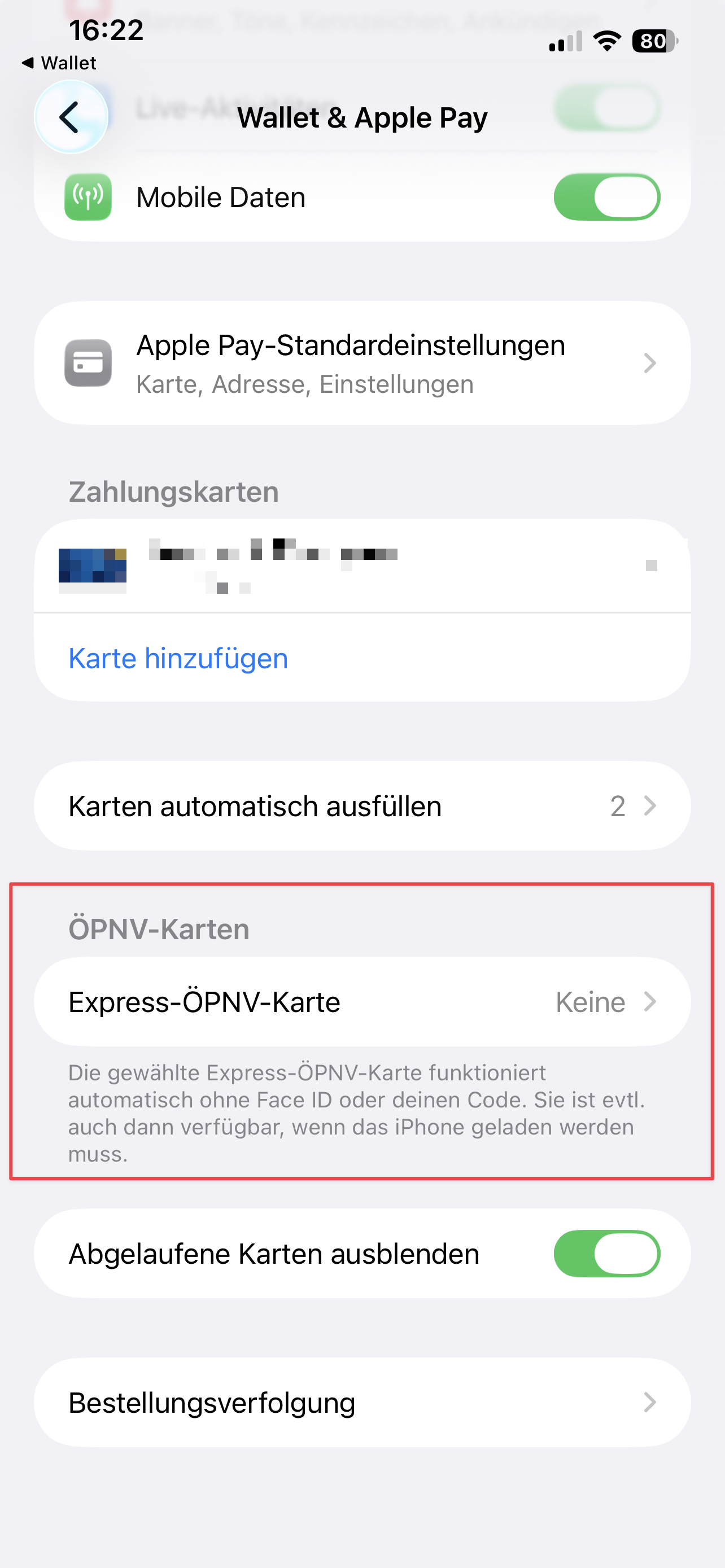
Task: Toggle the Mobile Daten switch
Action: tap(606, 197)
